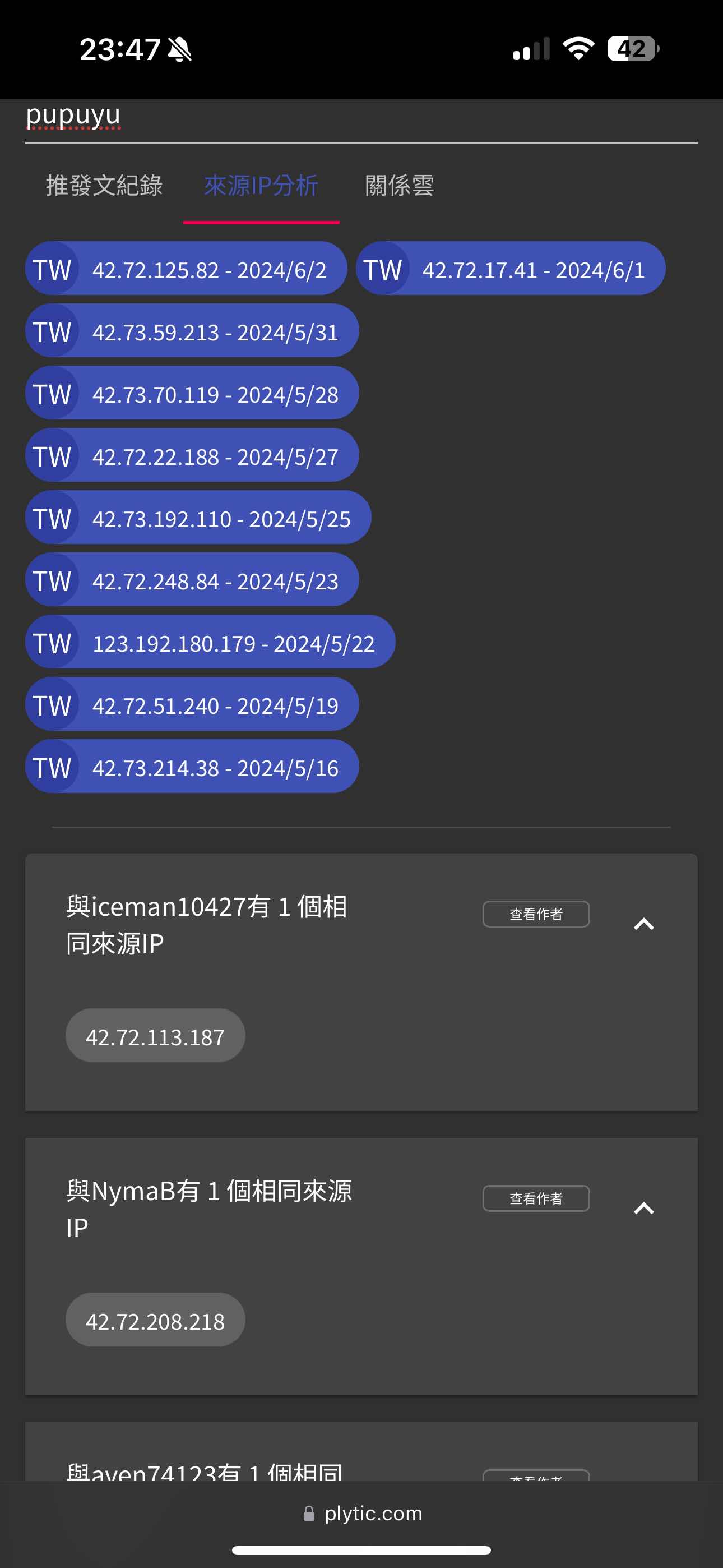
Task: Collapse the NymaB shared IP card
Action: pos(644,1209)
